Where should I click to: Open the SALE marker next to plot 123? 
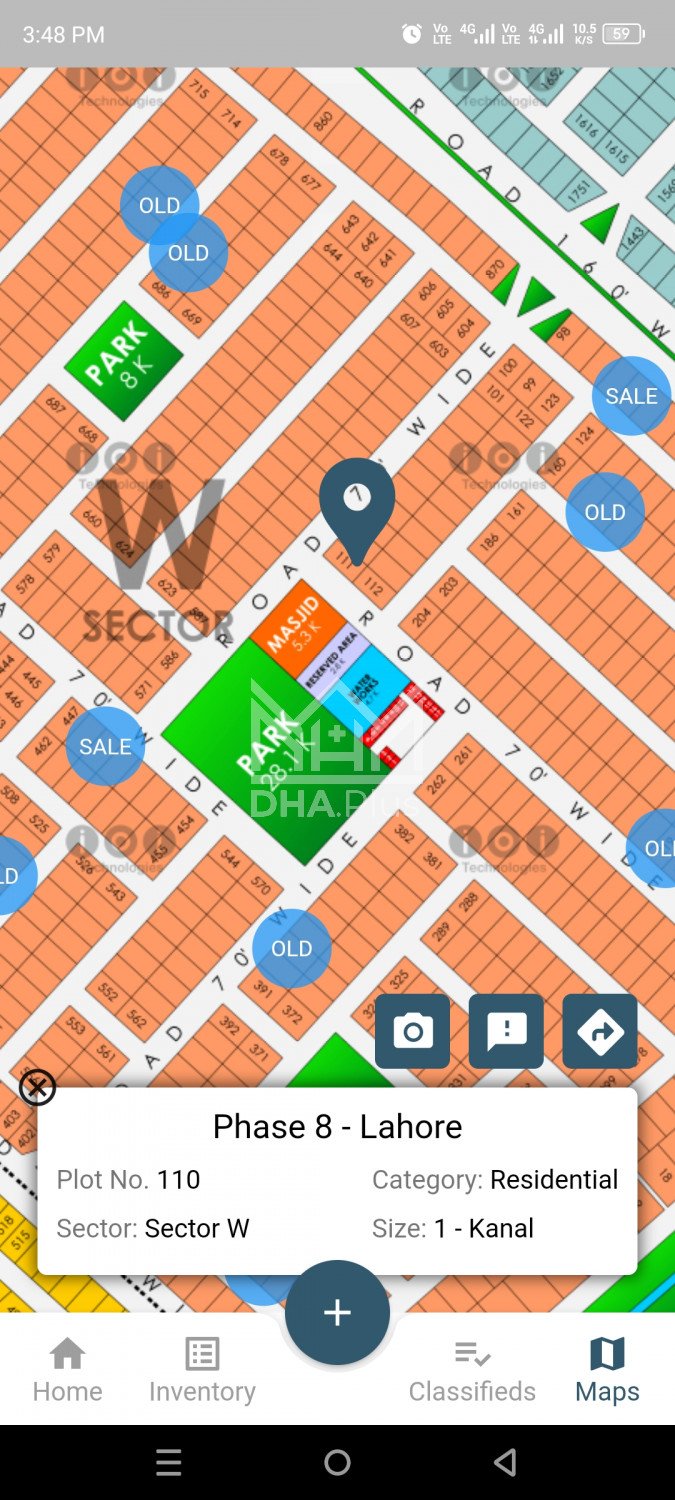pos(631,396)
